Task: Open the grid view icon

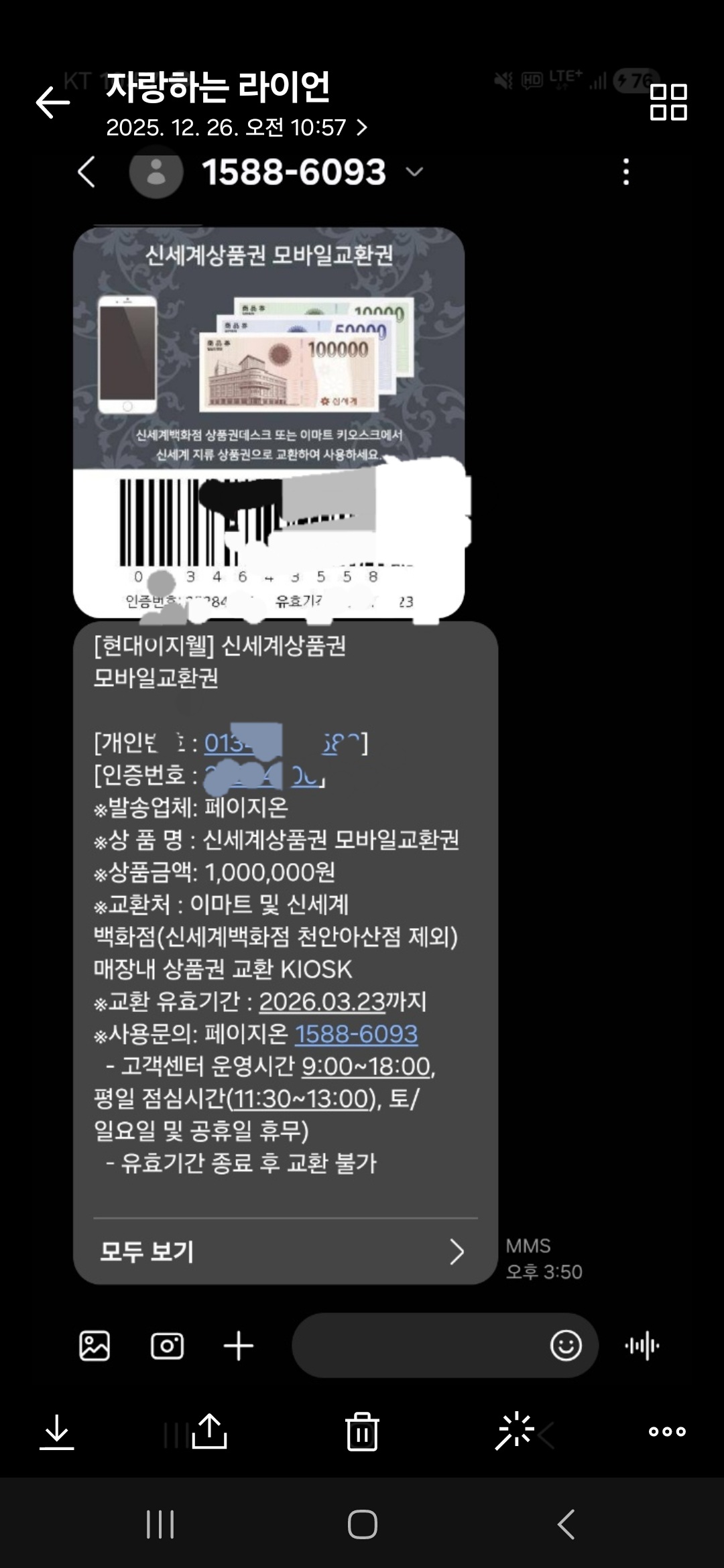Action: pos(668,103)
